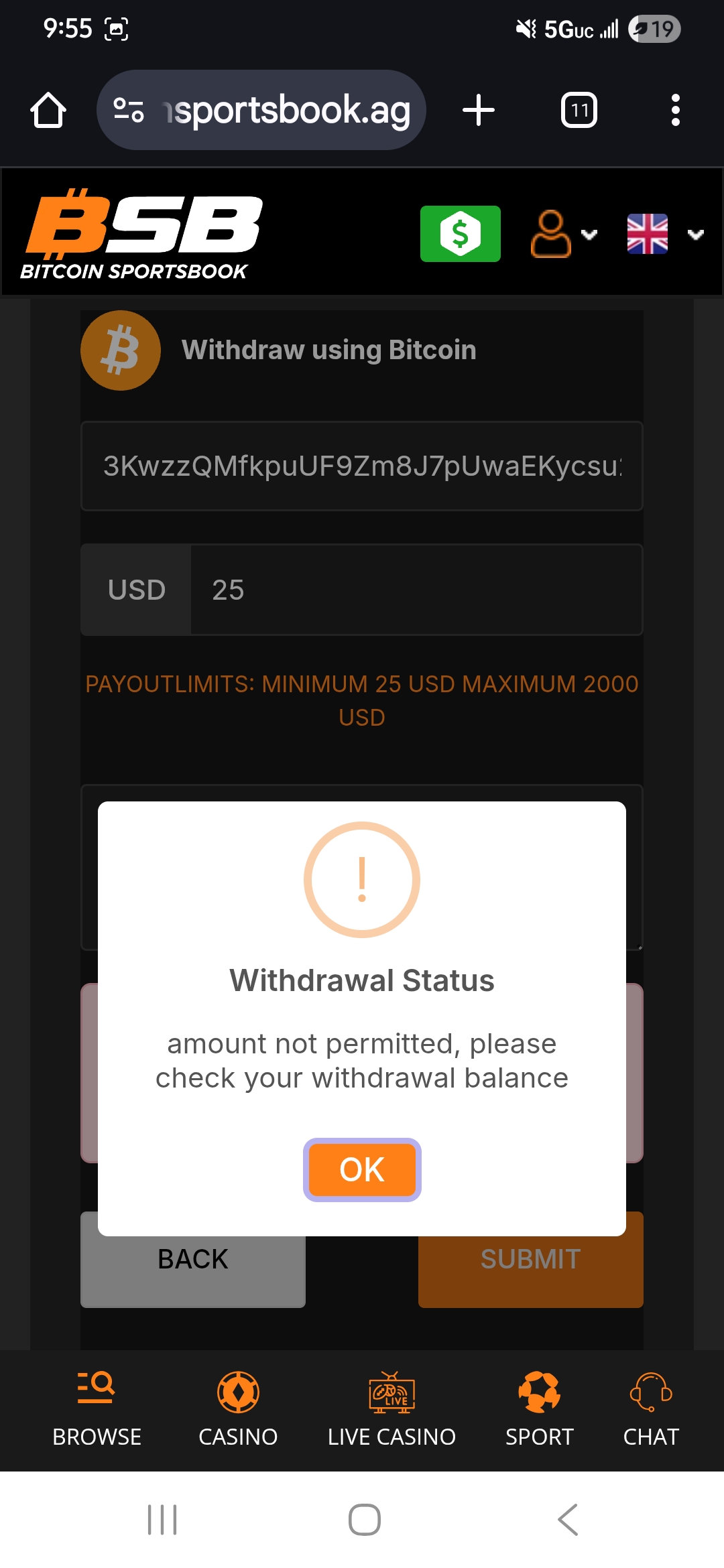Open the browser overflow menu
Image resolution: width=724 pixels, height=1568 pixels.
(675, 110)
